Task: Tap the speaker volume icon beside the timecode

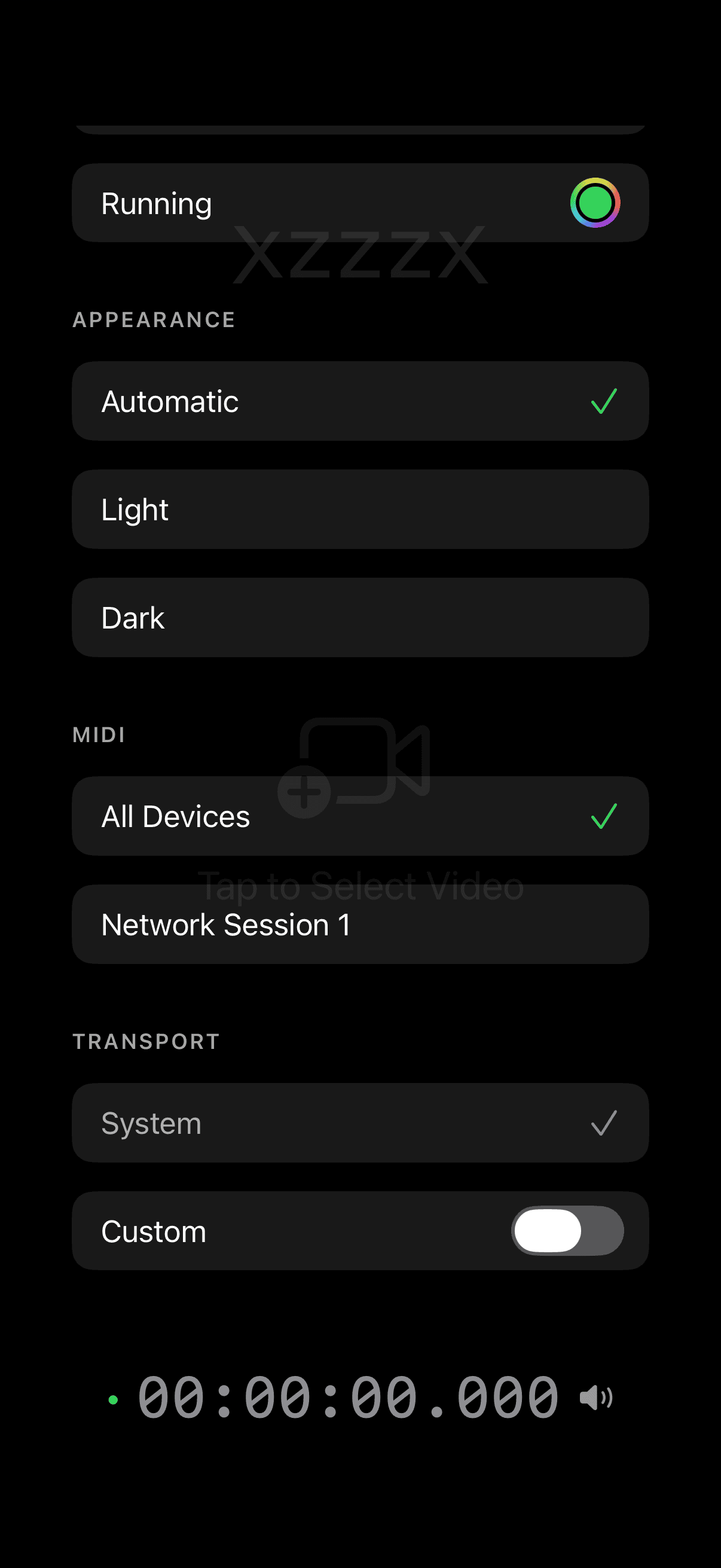Action: click(x=595, y=1399)
